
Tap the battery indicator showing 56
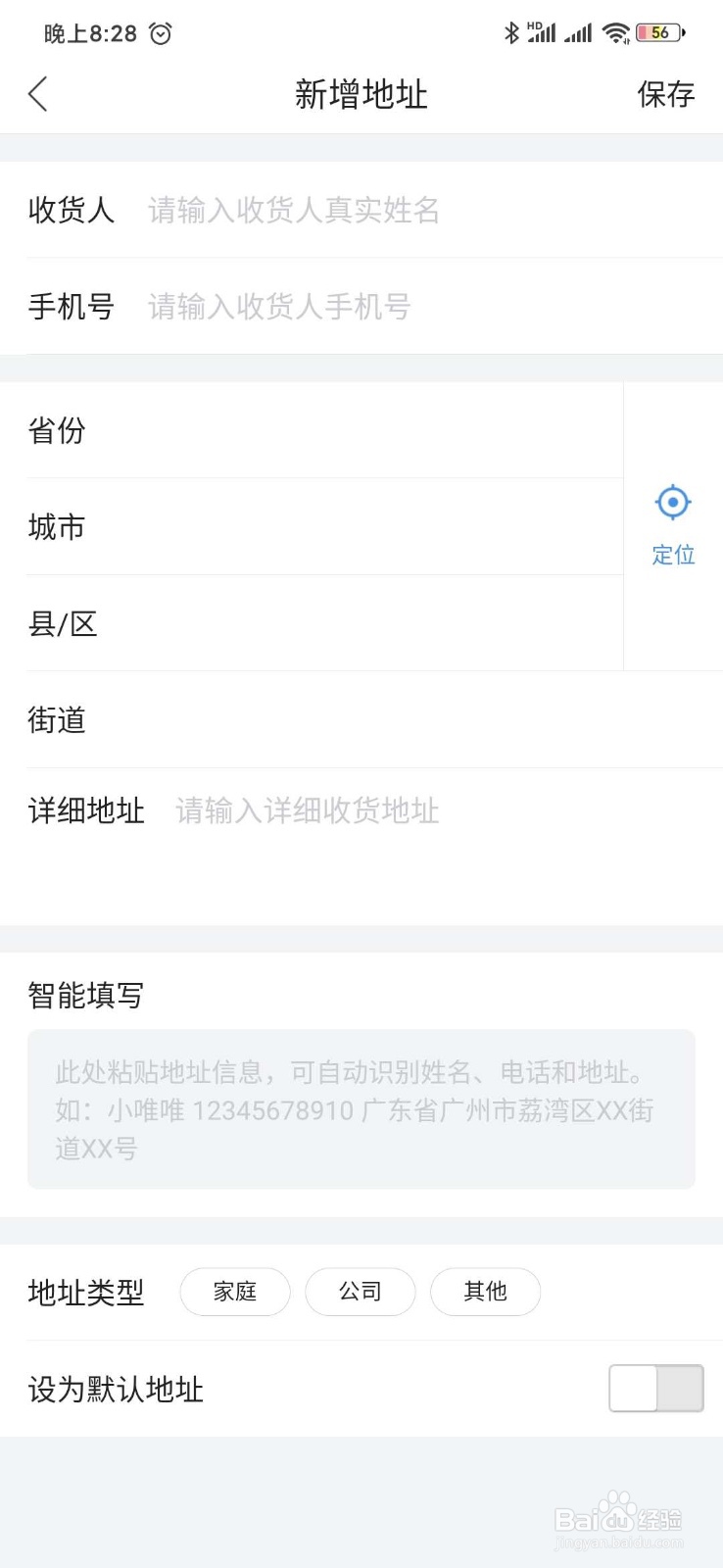(659, 31)
